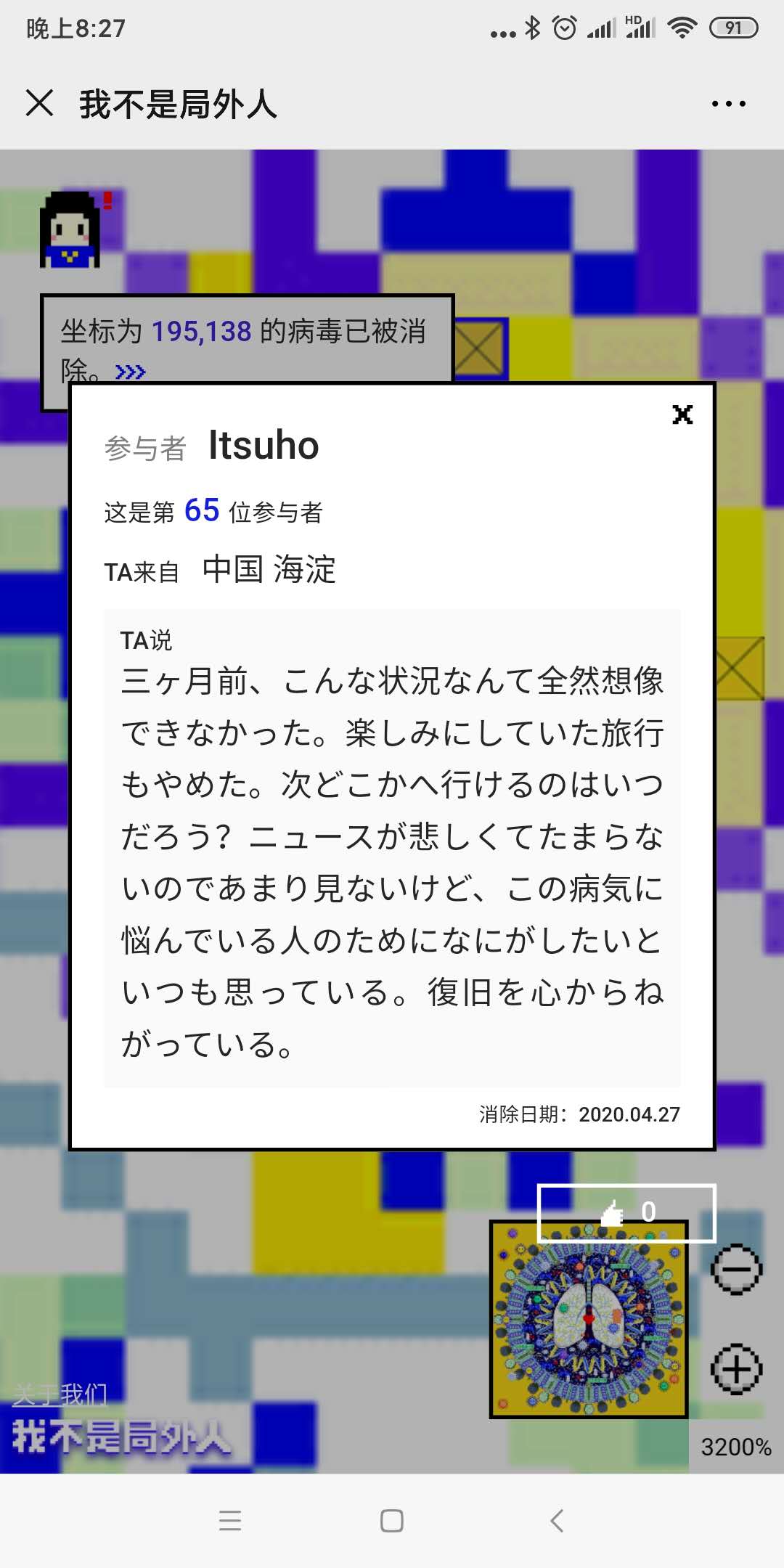Screen dimensions: 784x1568
Task: Go back using the system back arrow
Action: (x=557, y=1520)
